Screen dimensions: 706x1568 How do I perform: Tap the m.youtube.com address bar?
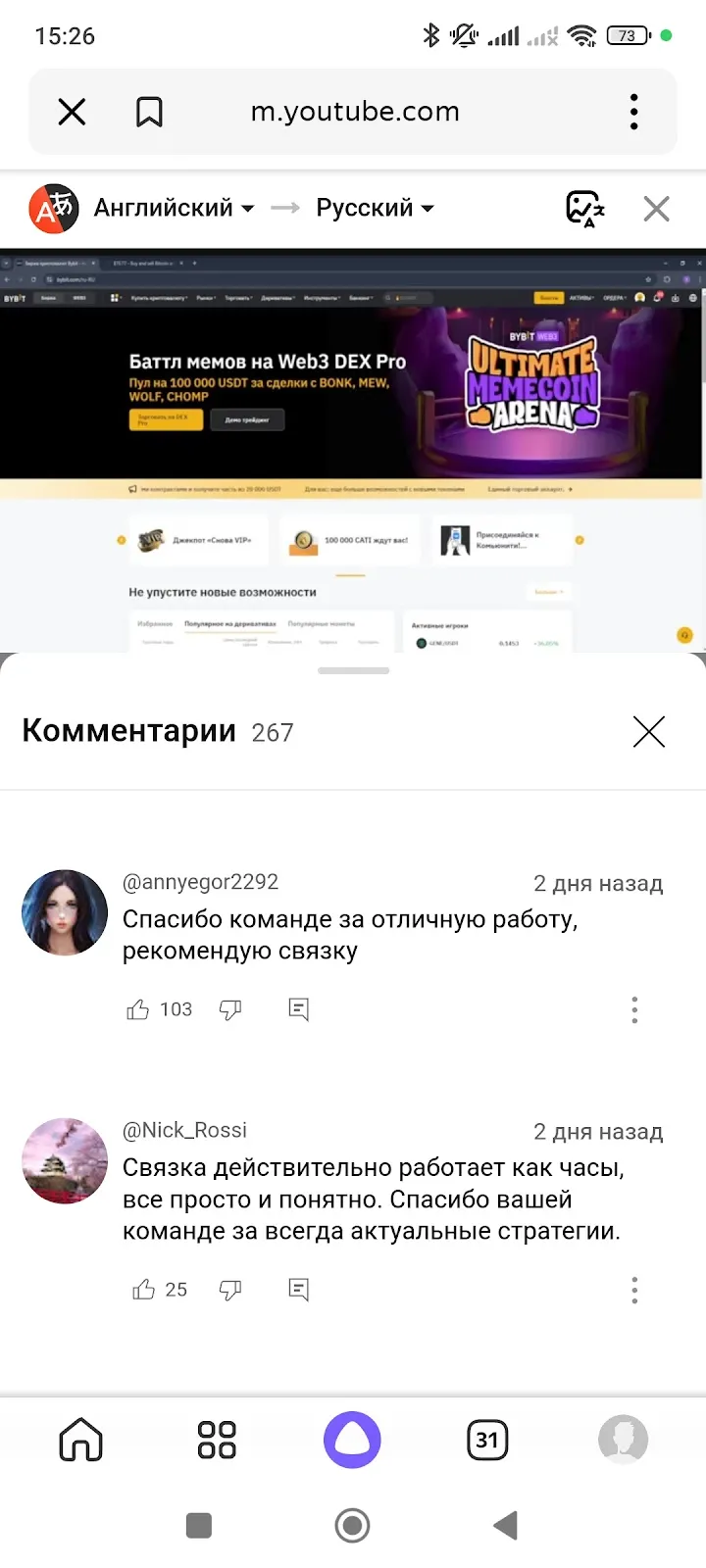tap(355, 112)
